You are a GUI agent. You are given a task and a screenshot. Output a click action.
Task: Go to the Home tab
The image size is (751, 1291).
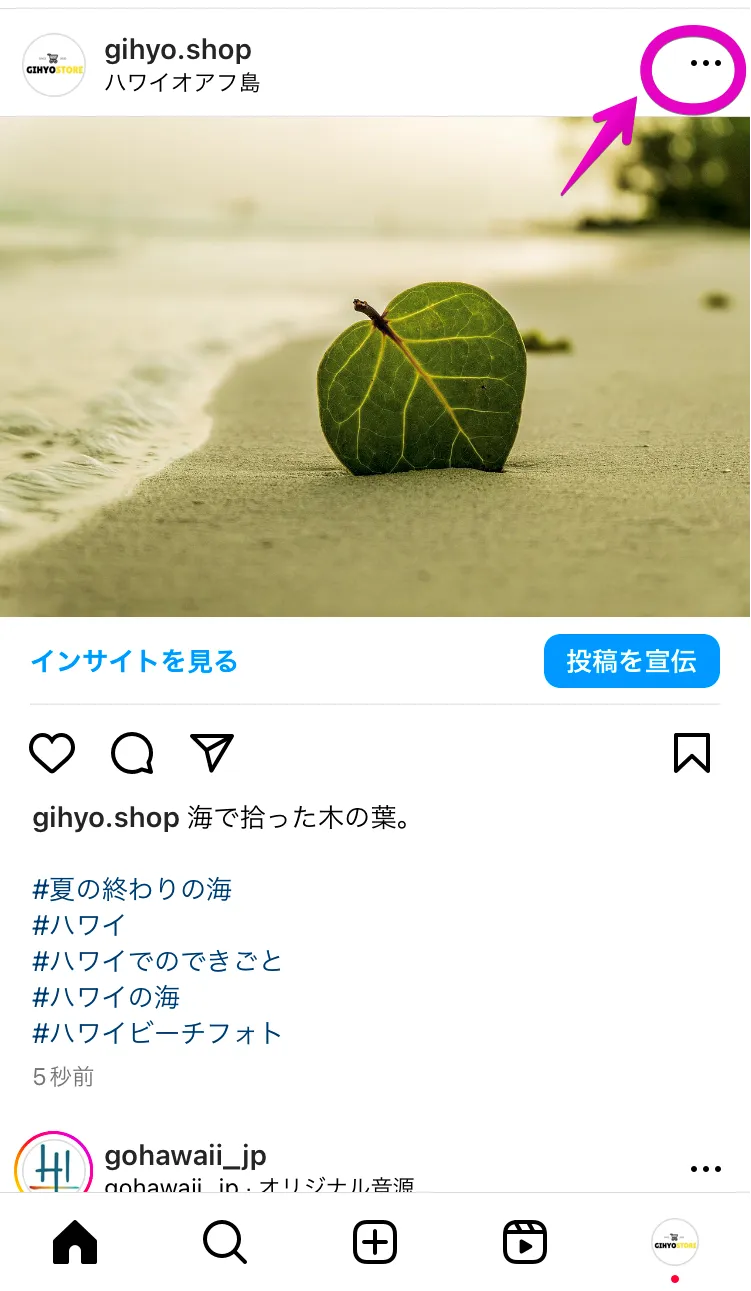pos(75,1243)
